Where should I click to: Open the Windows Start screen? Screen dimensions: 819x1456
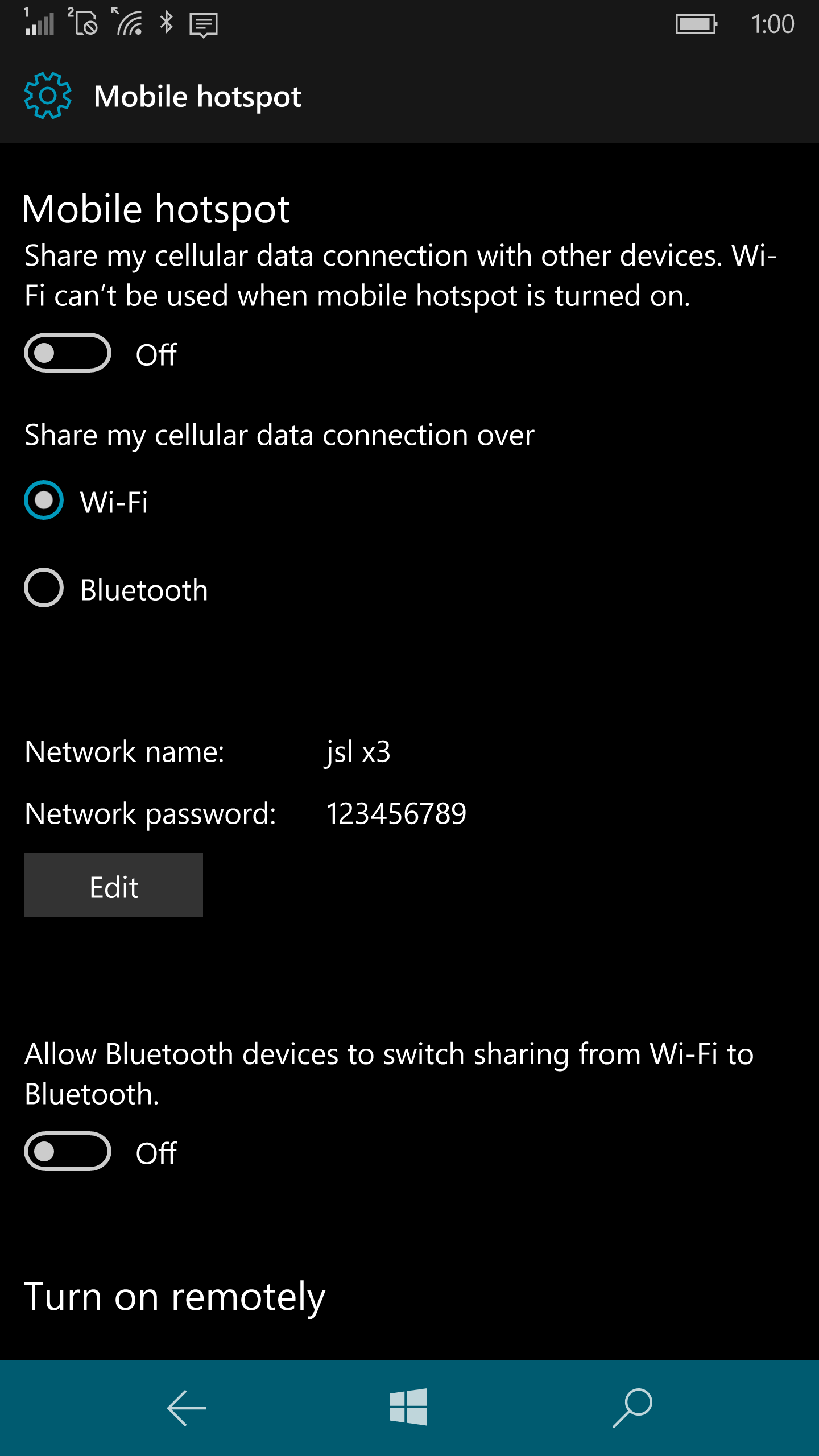408,1408
